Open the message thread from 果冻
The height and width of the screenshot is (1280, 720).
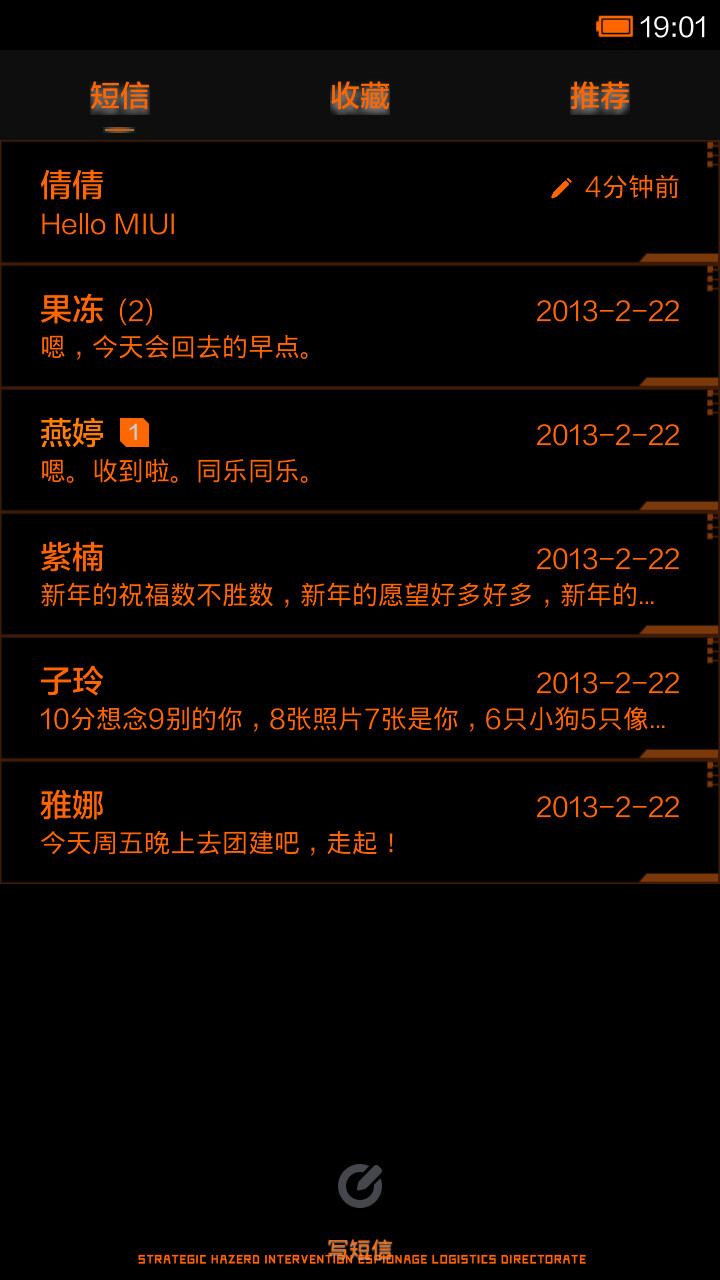pos(360,326)
